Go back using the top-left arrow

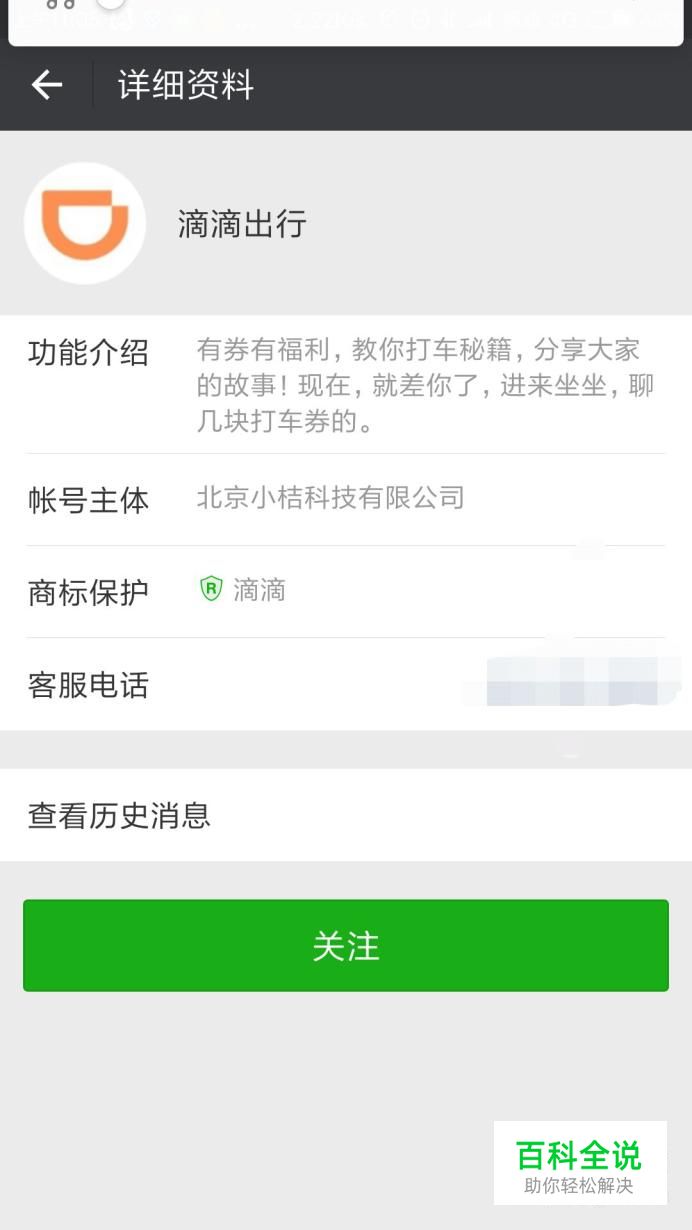pos(47,85)
